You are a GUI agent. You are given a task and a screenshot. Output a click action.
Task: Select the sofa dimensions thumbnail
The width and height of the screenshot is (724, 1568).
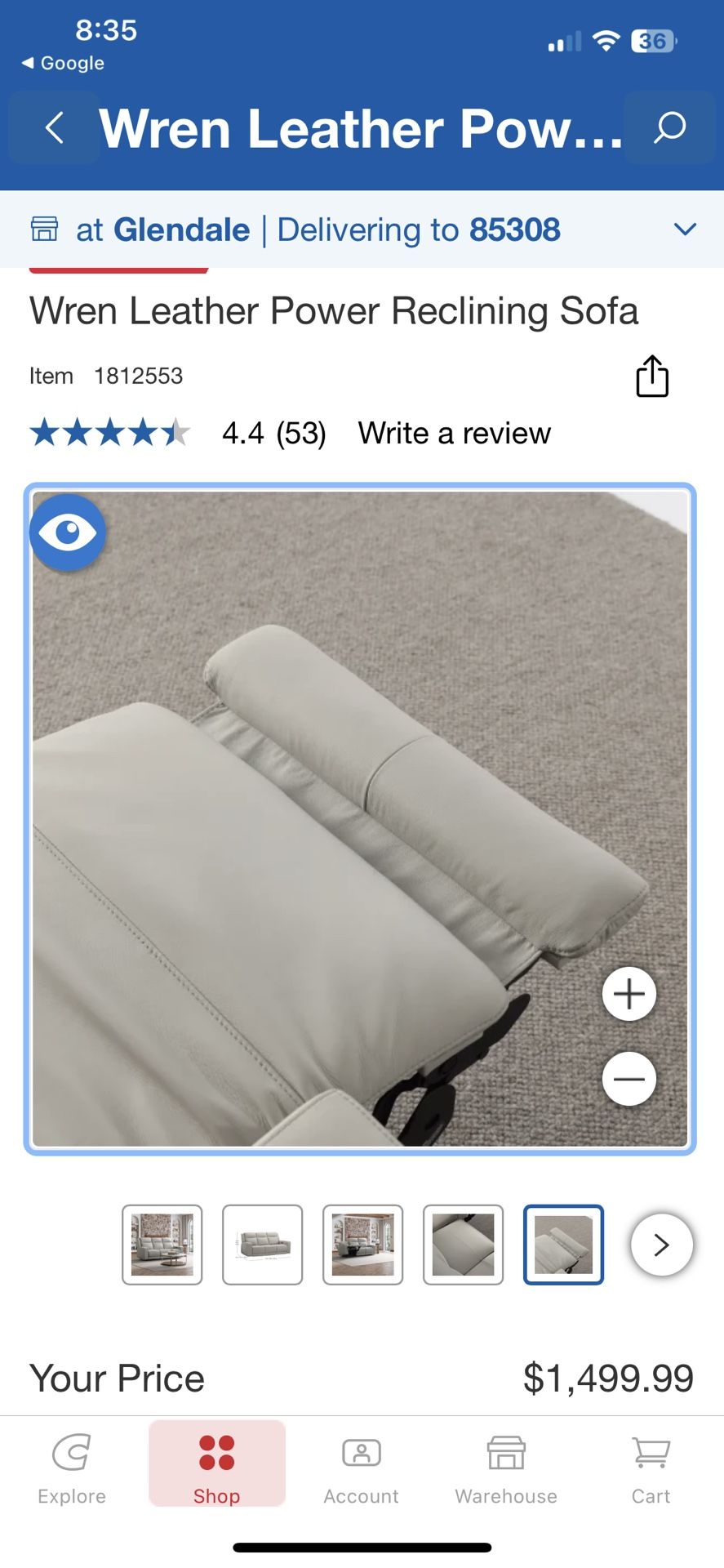point(263,1245)
